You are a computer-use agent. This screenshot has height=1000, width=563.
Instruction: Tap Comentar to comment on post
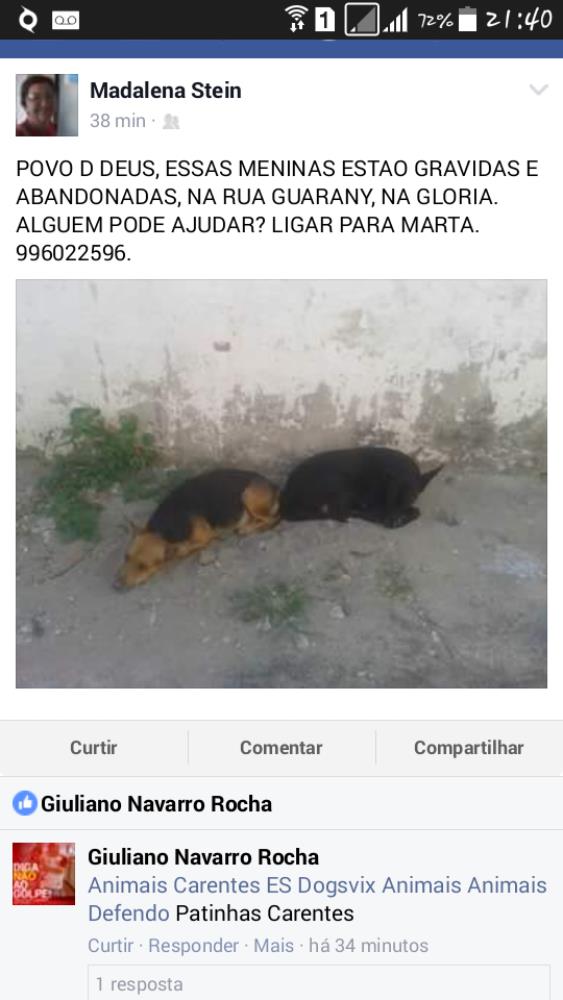(x=281, y=747)
